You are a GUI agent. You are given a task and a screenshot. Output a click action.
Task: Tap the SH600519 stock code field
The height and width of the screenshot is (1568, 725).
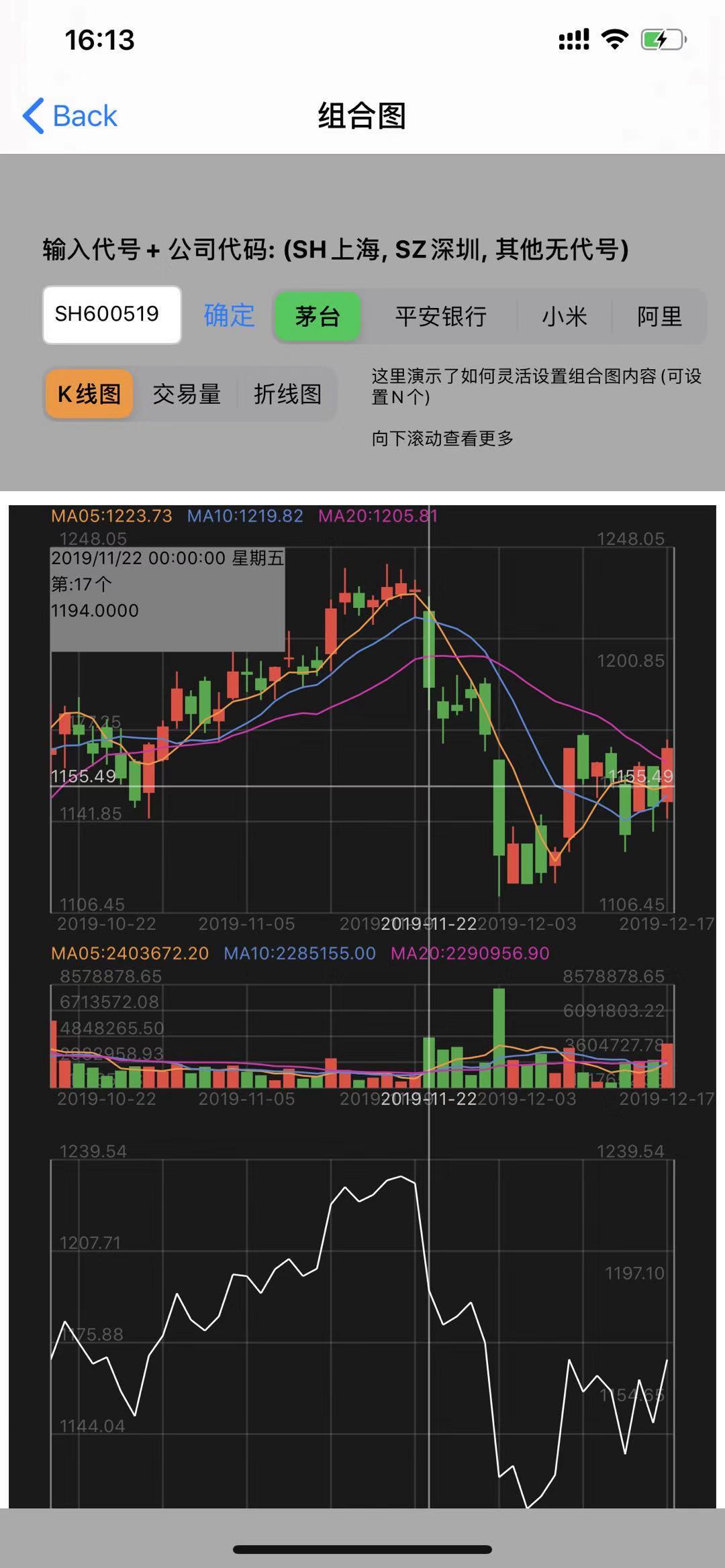112,315
